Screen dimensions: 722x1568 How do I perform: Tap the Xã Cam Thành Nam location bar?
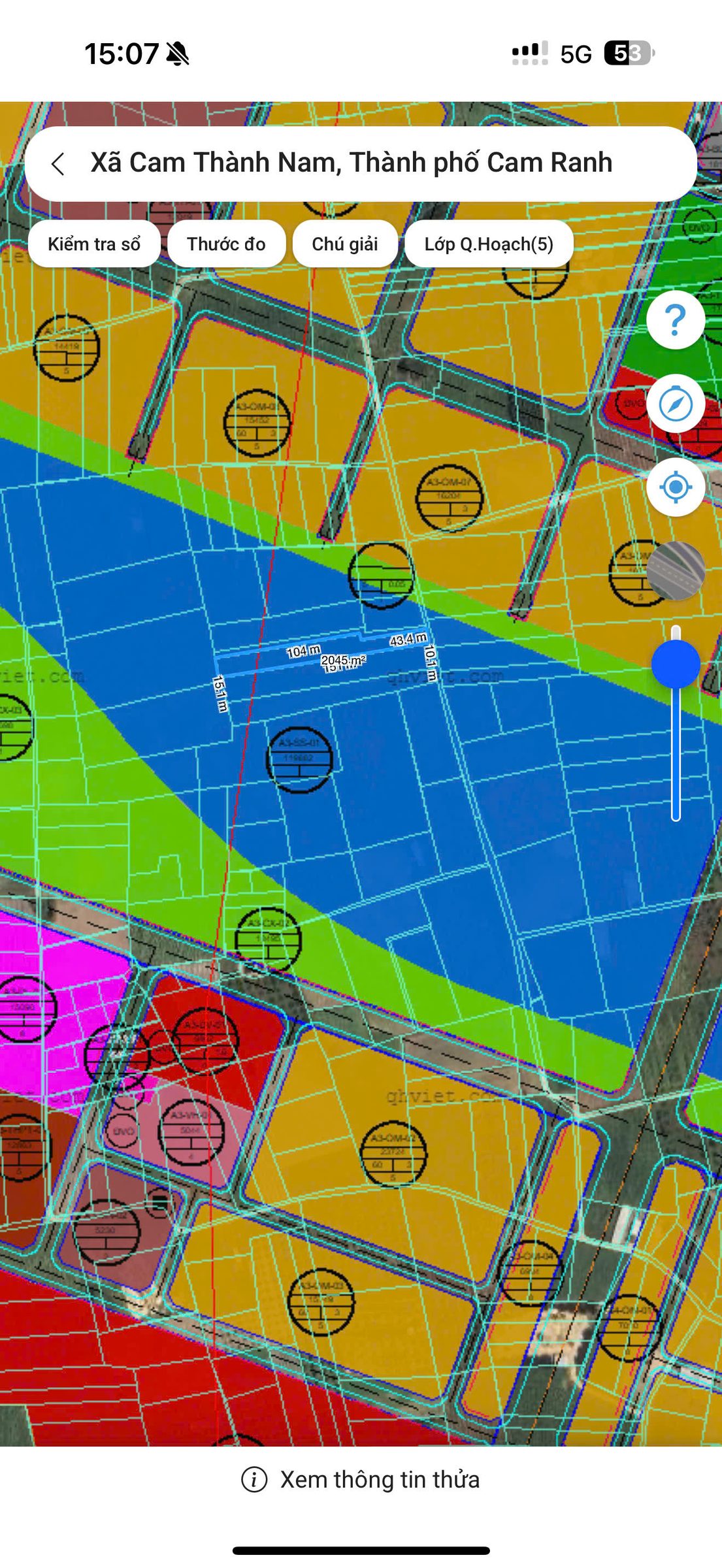[361, 164]
